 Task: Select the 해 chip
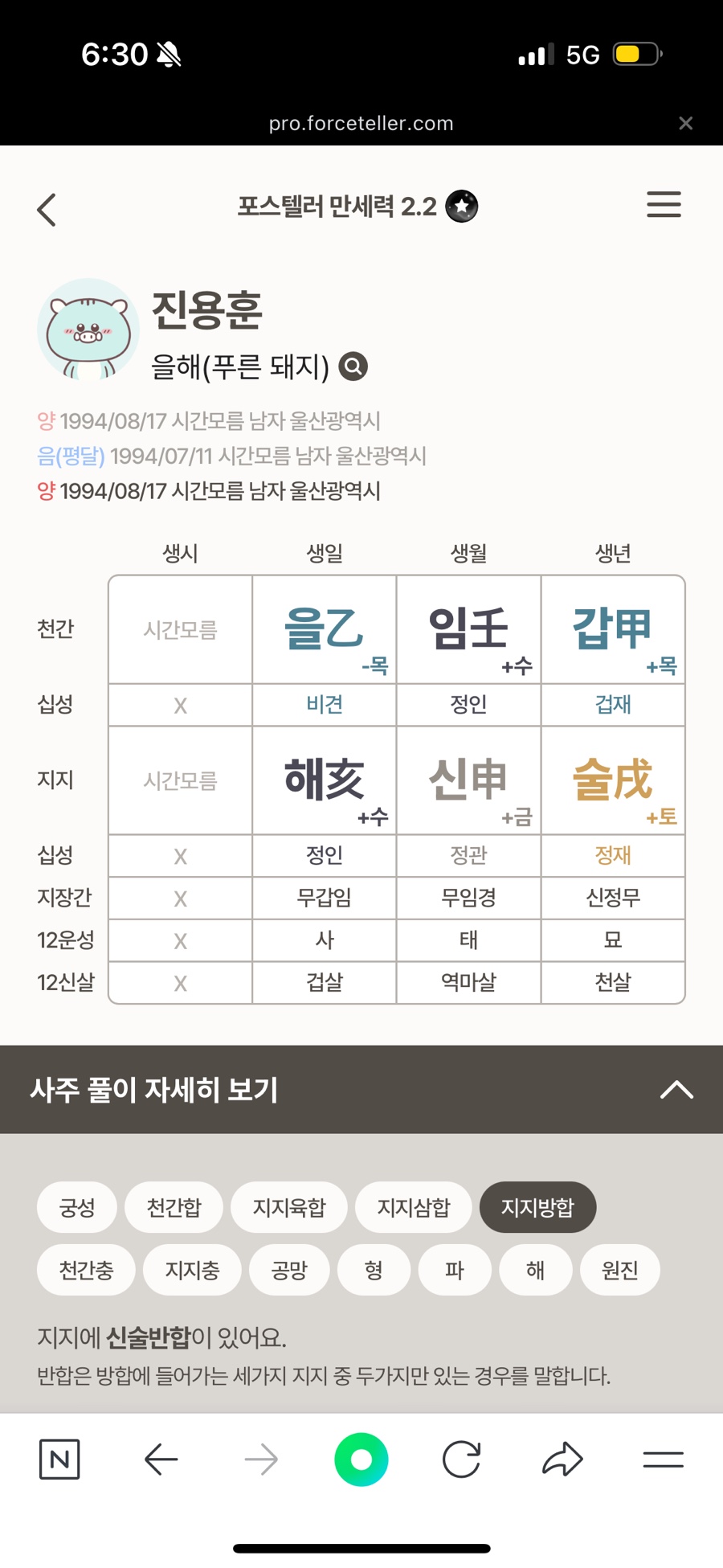click(x=535, y=1270)
